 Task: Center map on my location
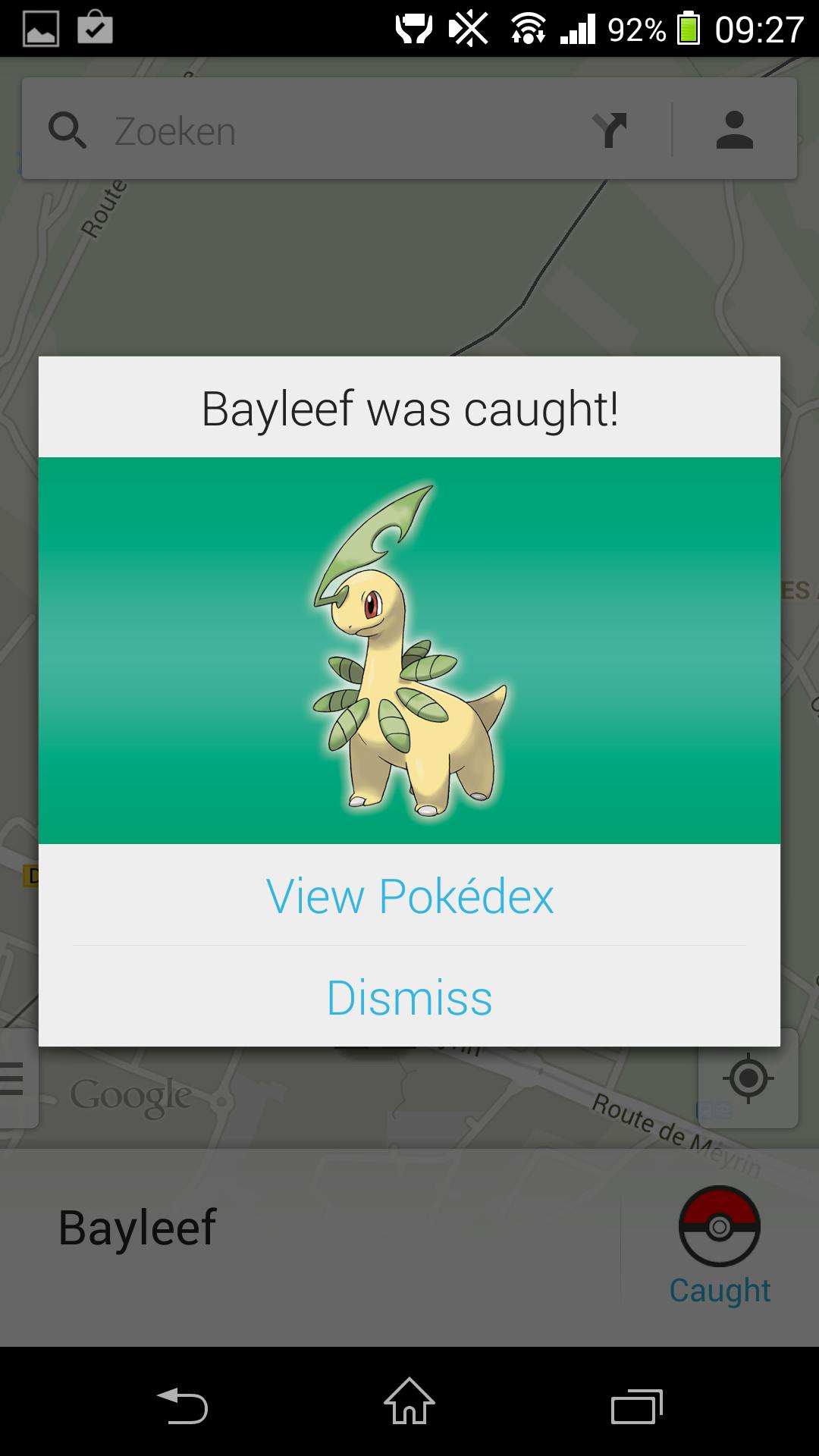coord(748,1078)
